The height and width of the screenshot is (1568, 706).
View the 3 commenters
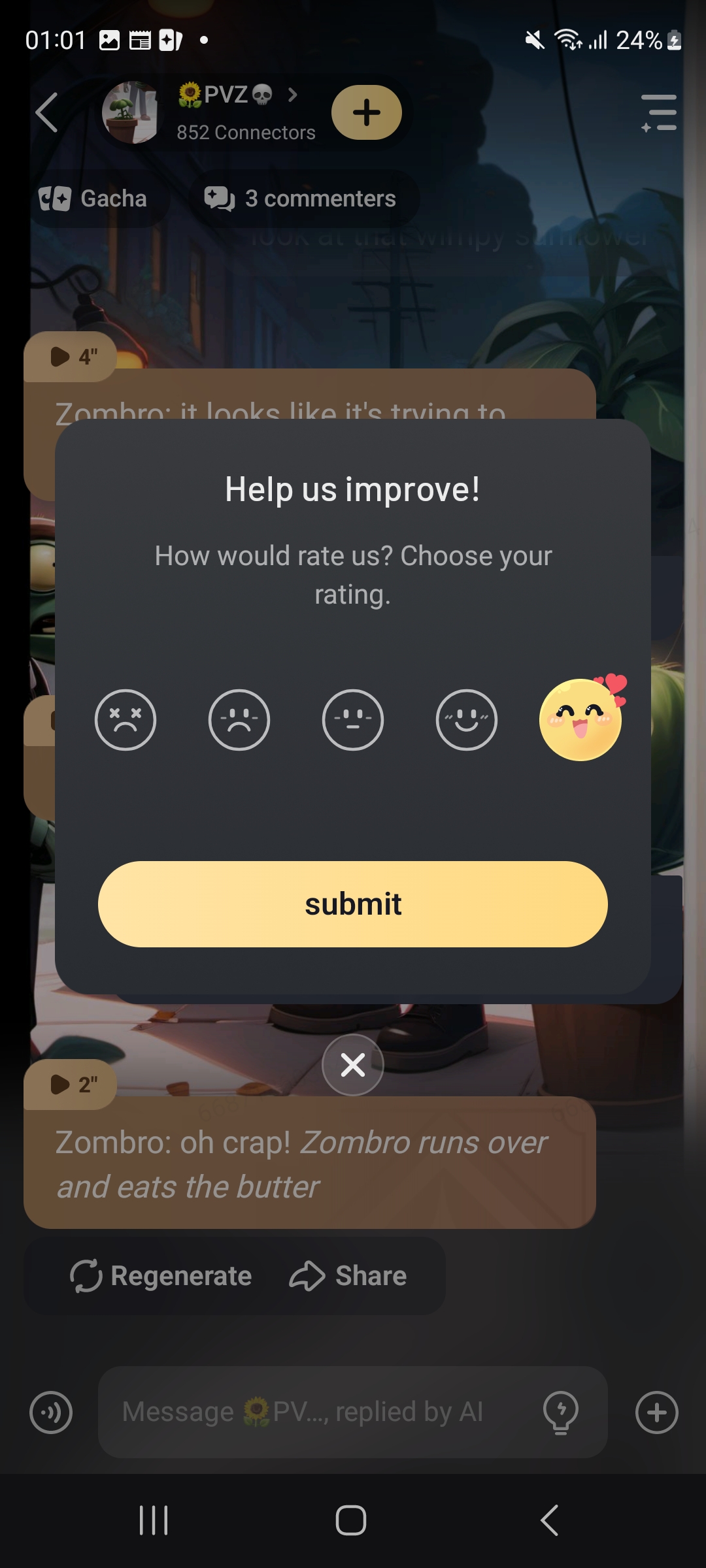point(301,199)
